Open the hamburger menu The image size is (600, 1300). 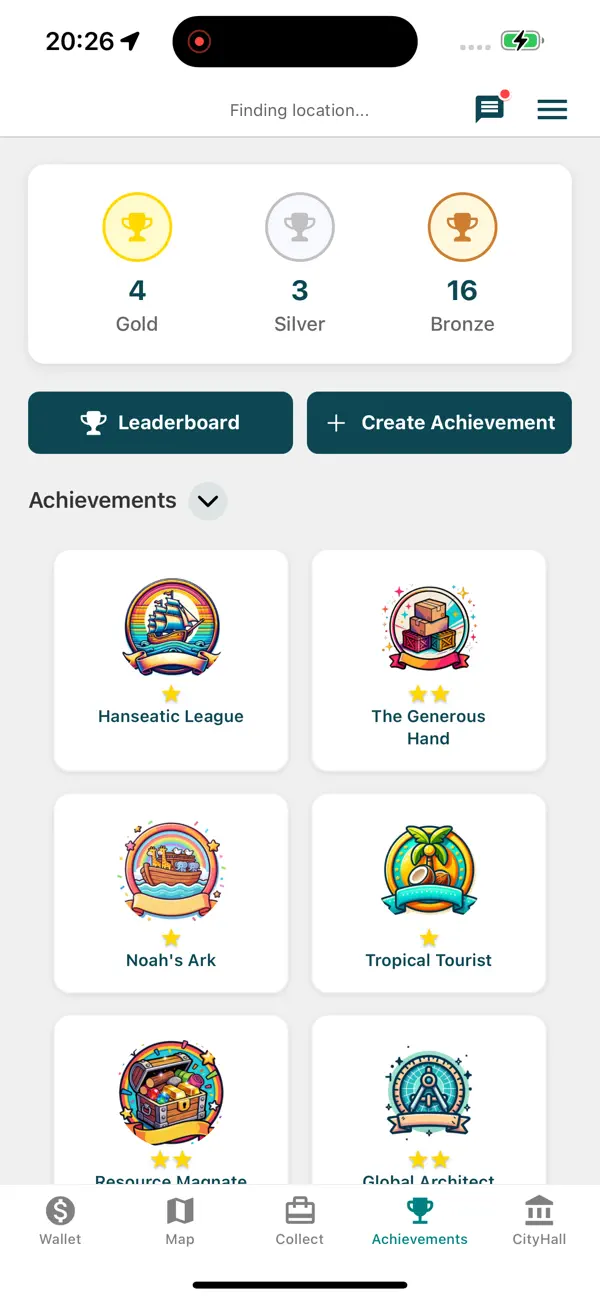(552, 110)
